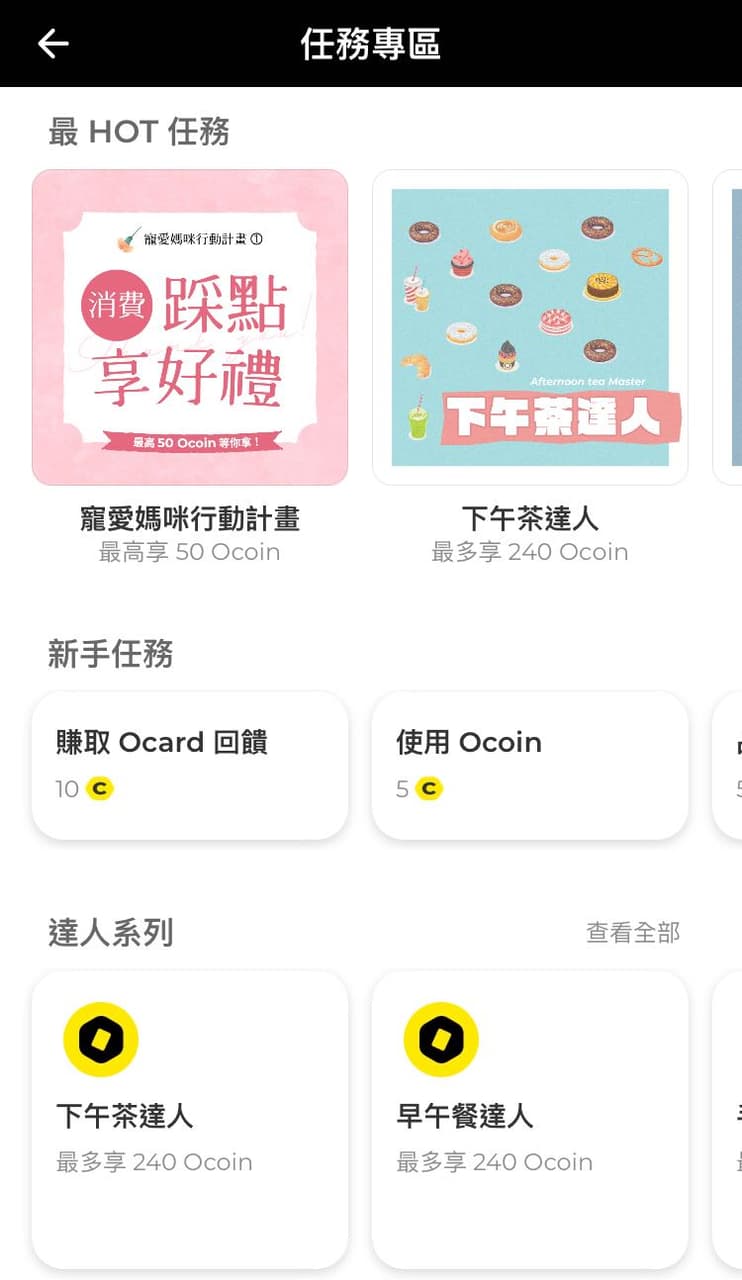Image resolution: width=742 pixels, height=1280 pixels.
Task: Select the 賺取 Ocard 回饋 newbie task
Action: 189,765
